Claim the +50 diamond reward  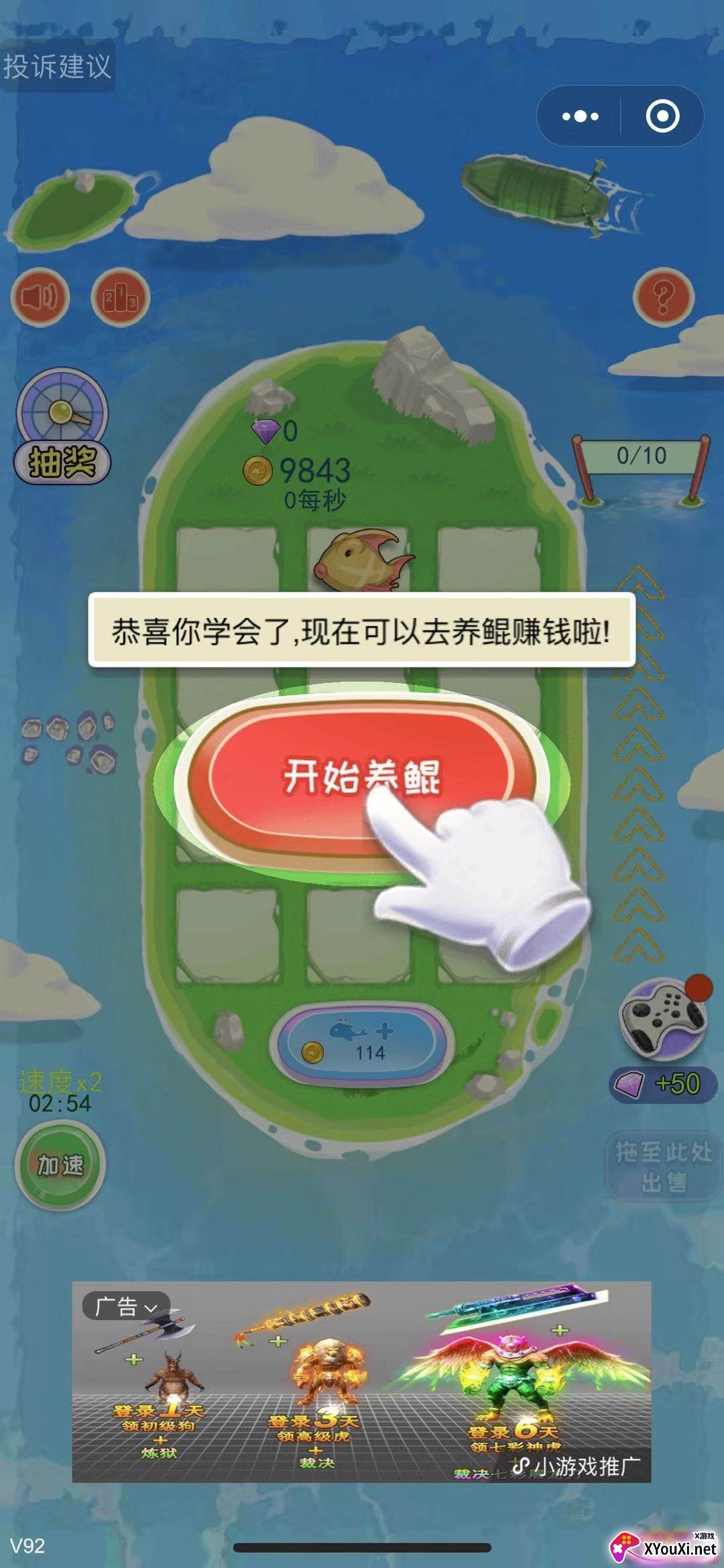click(664, 1084)
